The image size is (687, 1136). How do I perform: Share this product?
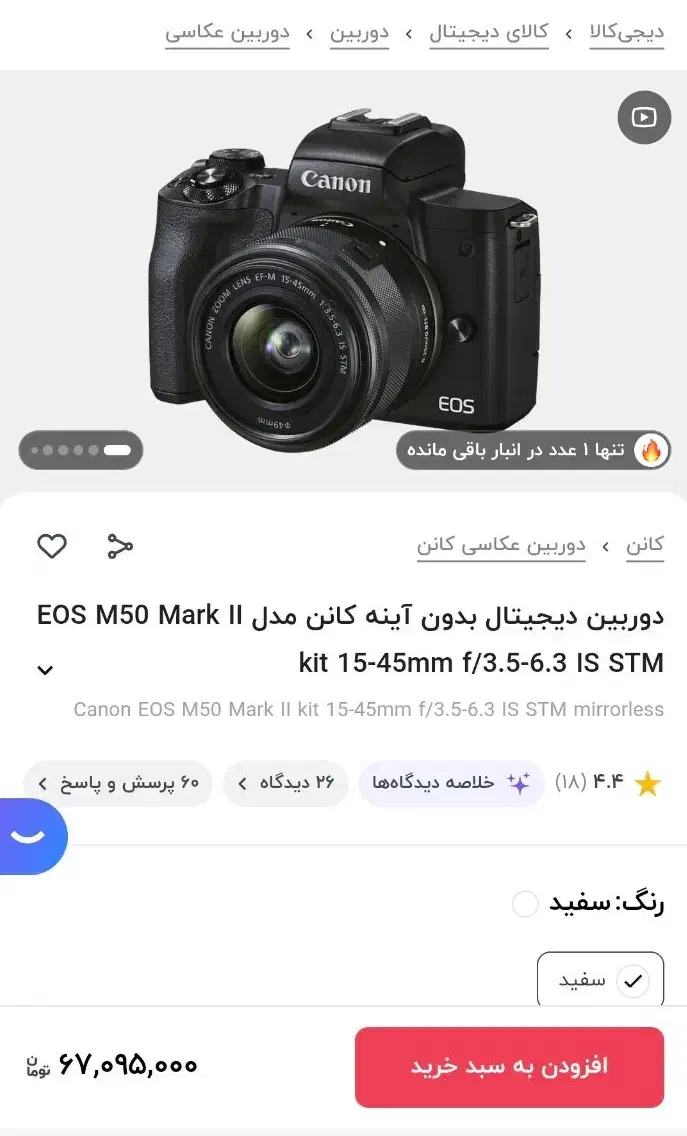(x=120, y=546)
